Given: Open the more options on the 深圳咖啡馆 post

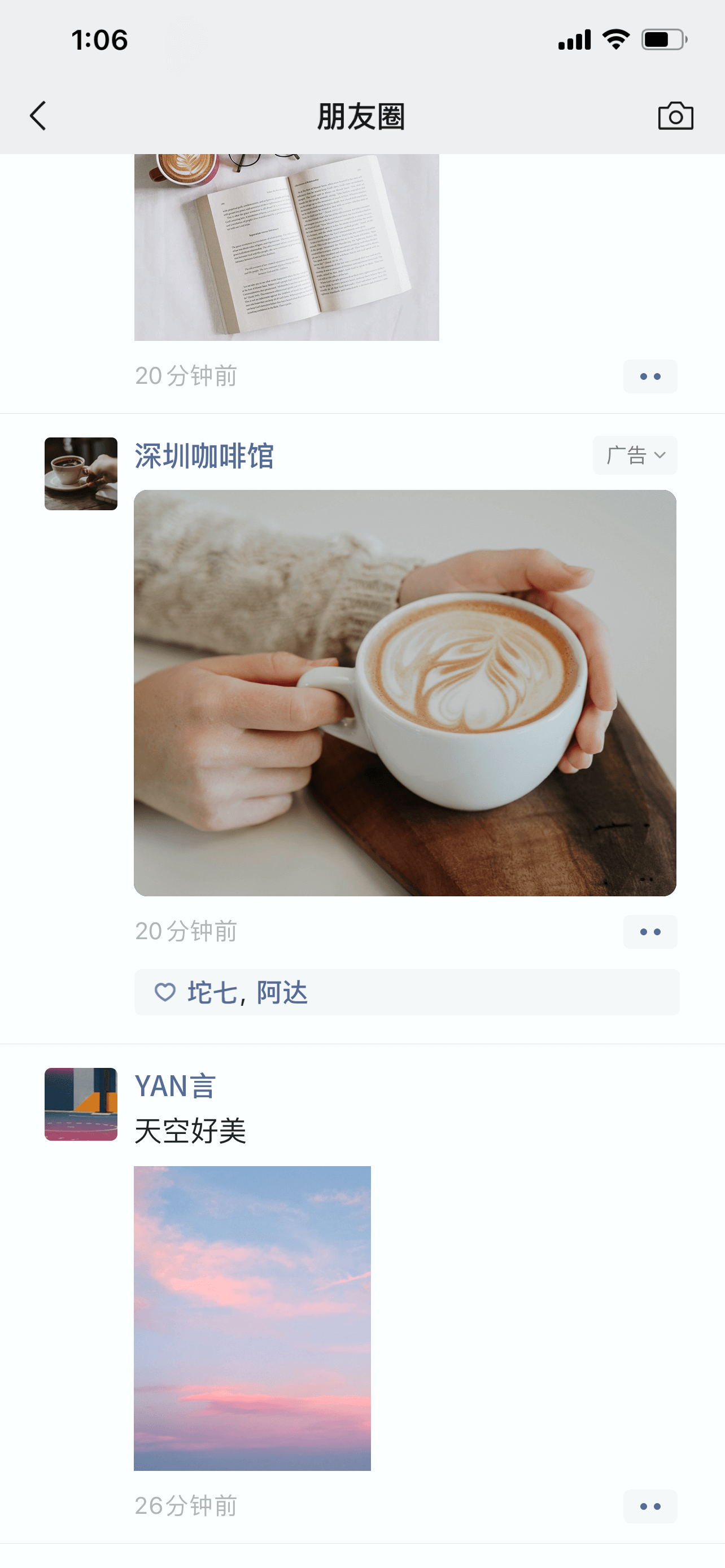Looking at the screenshot, I should click(649, 932).
